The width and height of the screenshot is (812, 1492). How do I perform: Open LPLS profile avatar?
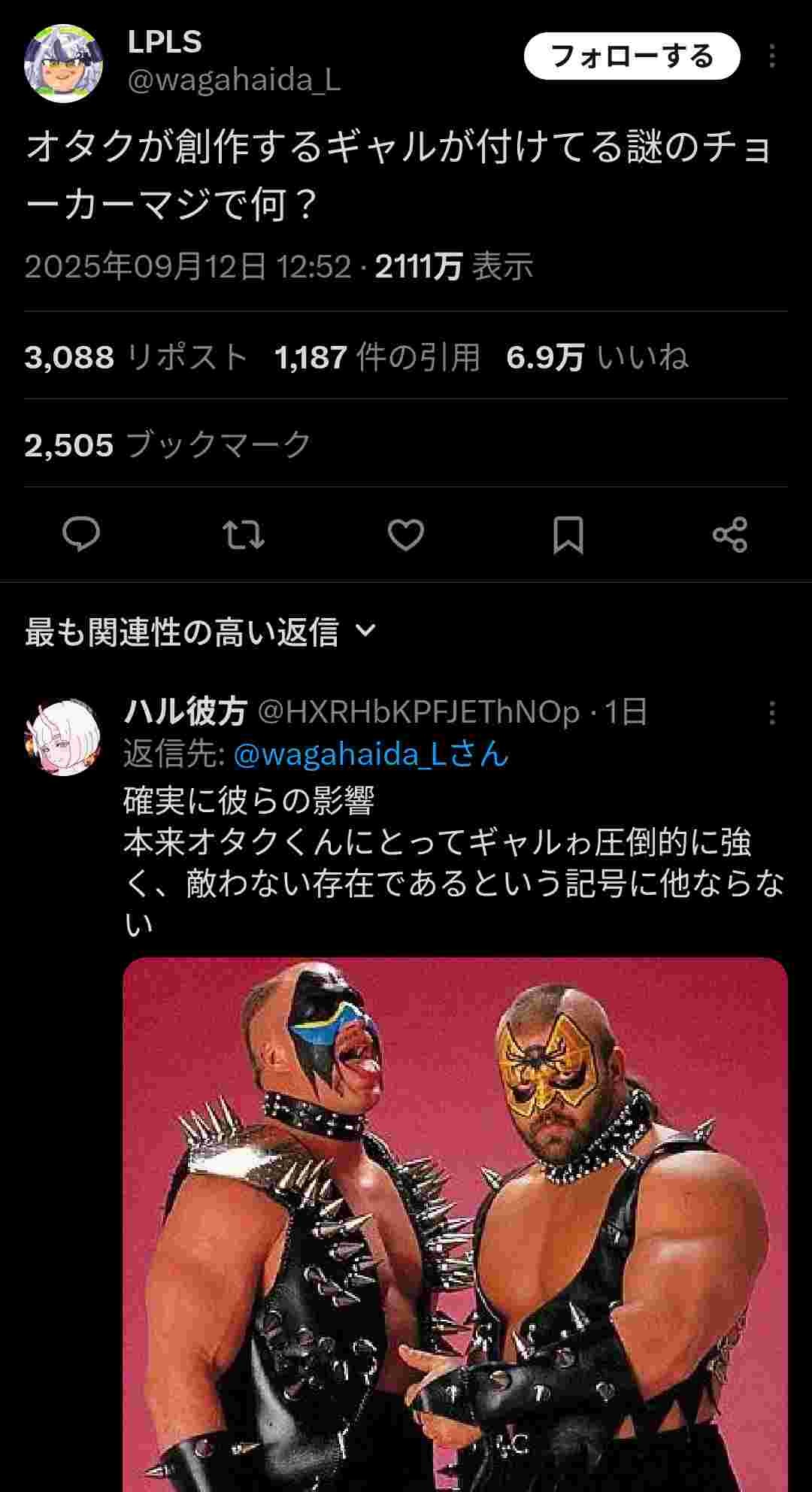pos(63,63)
